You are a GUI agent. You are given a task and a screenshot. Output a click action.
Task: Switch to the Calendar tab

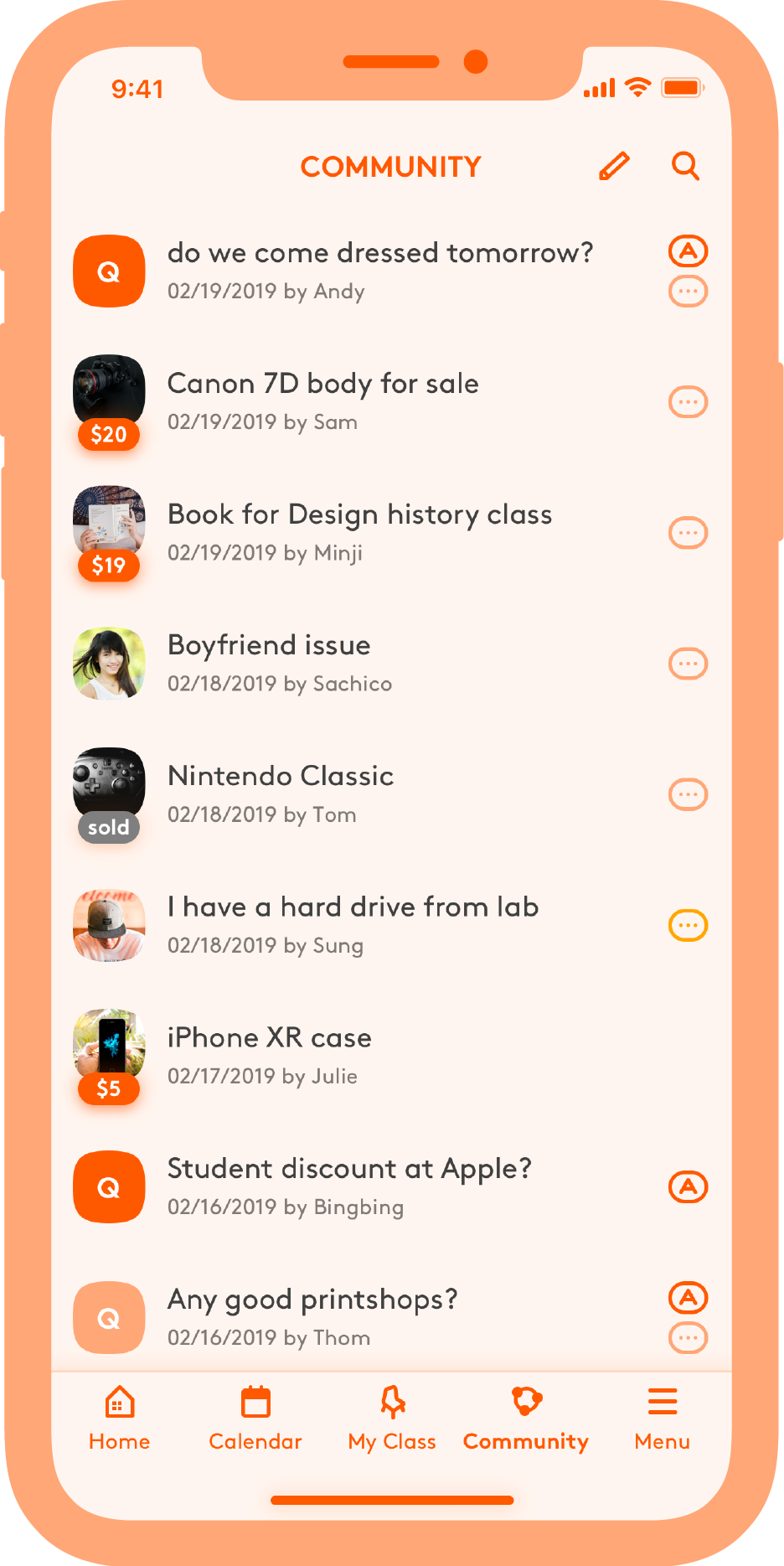(x=255, y=1418)
